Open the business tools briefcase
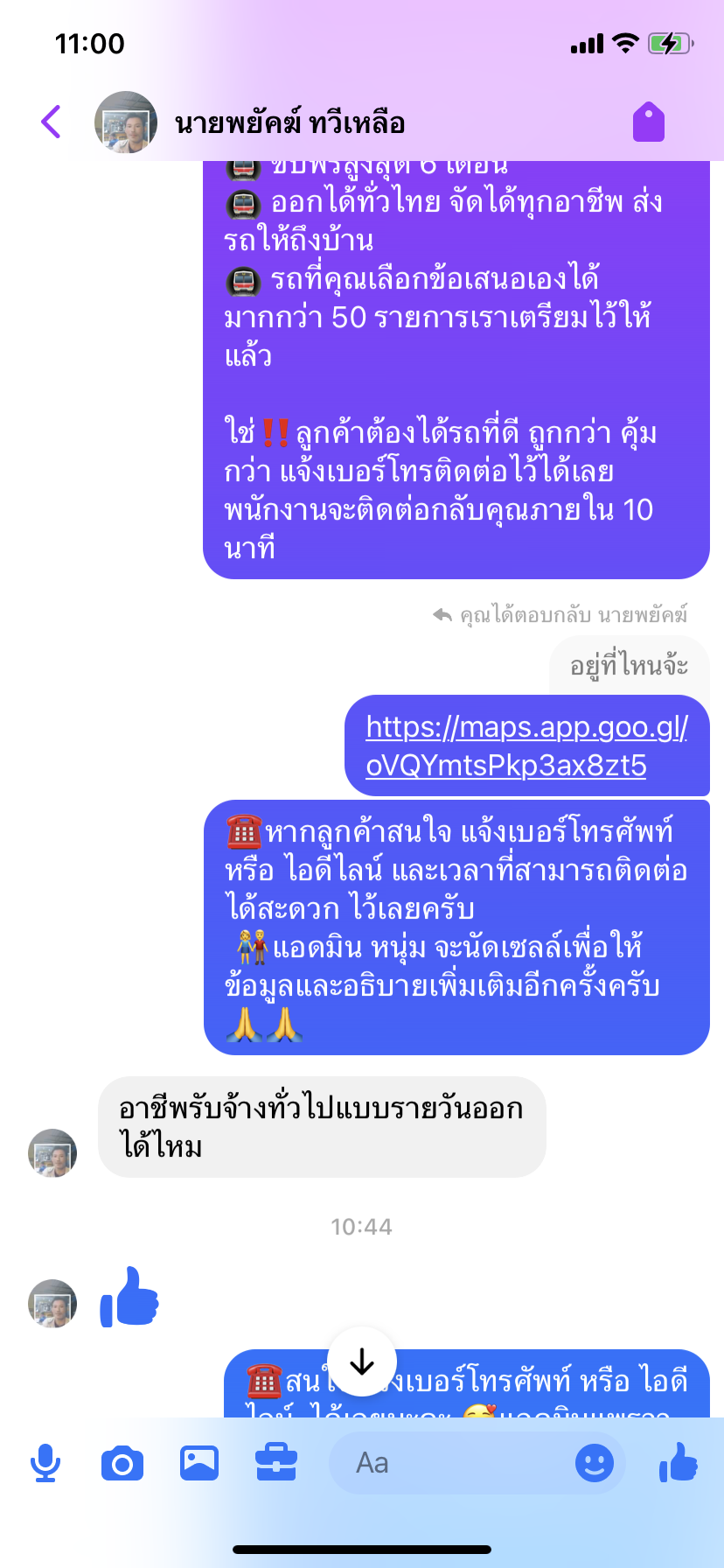 (x=276, y=1463)
